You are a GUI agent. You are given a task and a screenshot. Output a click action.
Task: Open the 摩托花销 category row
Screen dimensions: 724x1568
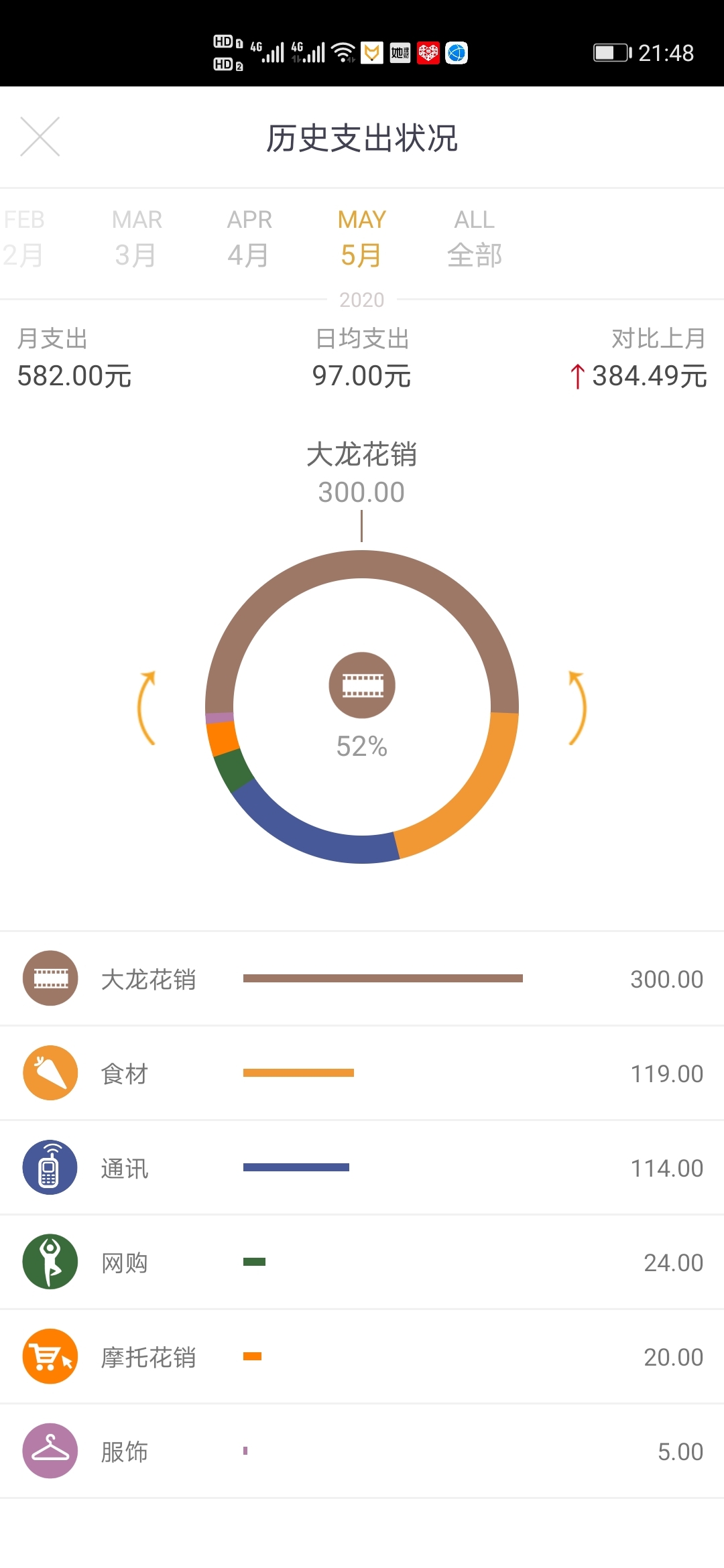point(362,1356)
